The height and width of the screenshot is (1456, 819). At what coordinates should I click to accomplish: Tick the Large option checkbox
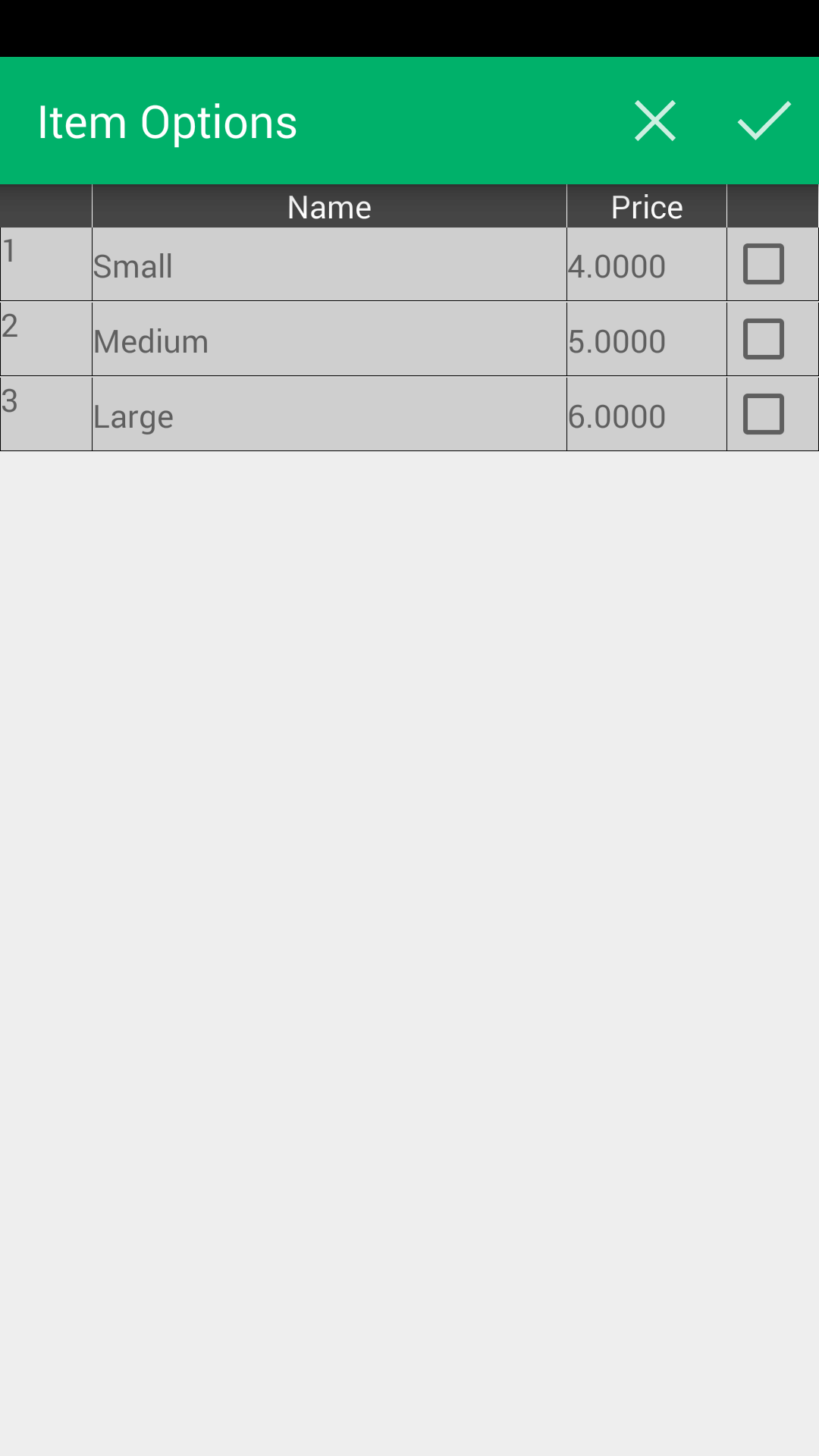764,414
